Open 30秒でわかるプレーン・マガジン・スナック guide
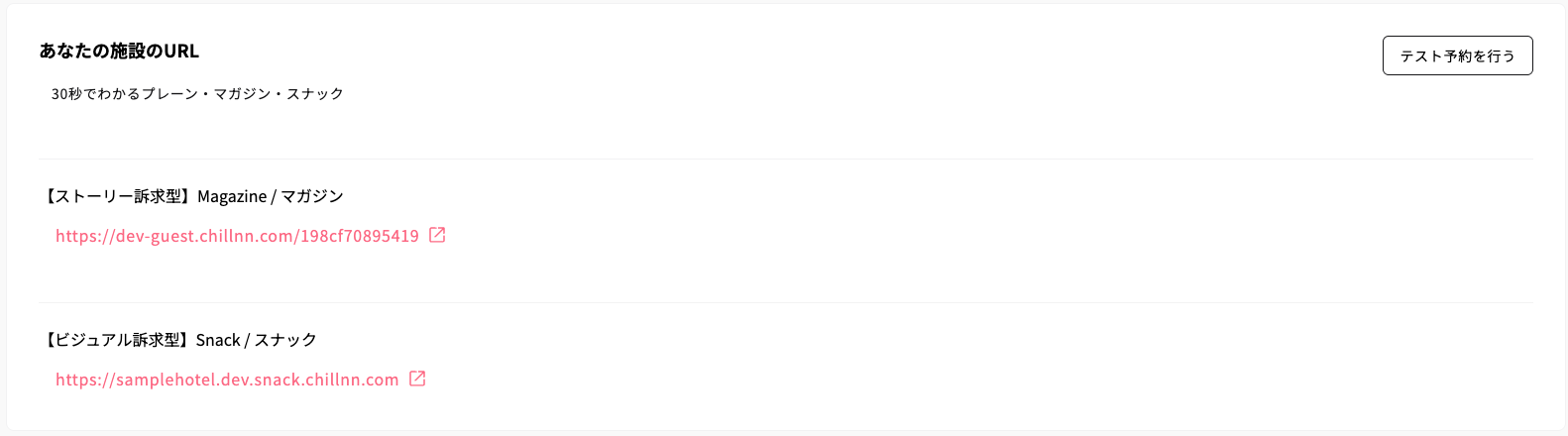Image resolution: width=1568 pixels, height=436 pixels. point(197,94)
